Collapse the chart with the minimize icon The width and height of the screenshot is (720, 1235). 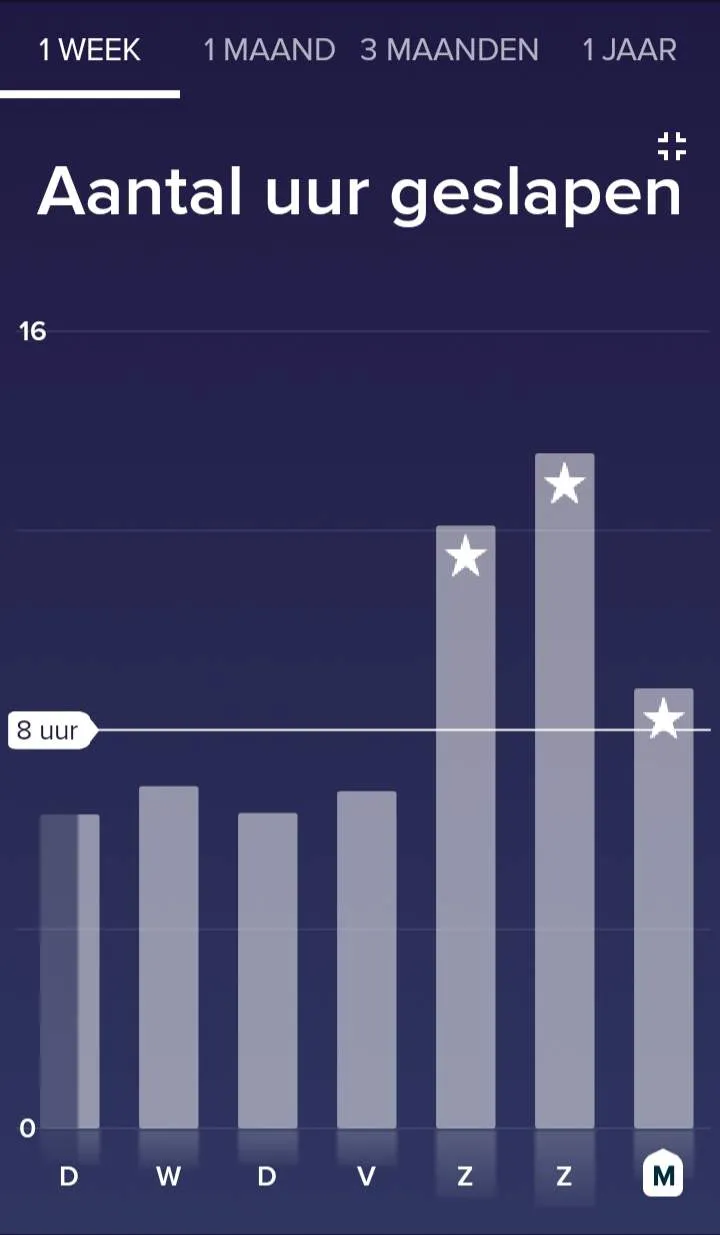coord(672,146)
